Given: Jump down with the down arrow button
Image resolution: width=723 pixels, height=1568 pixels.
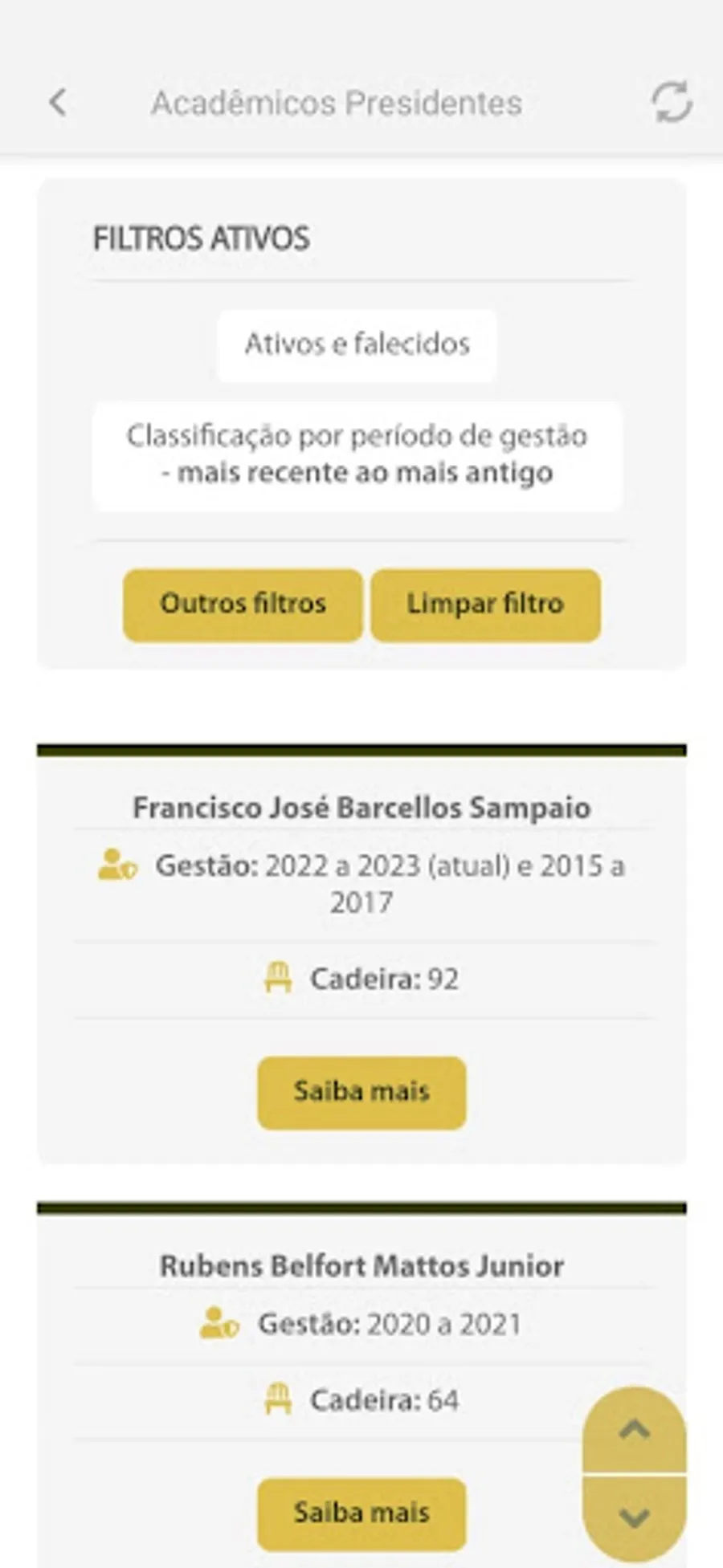Looking at the screenshot, I should pyautogui.click(x=635, y=1517).
